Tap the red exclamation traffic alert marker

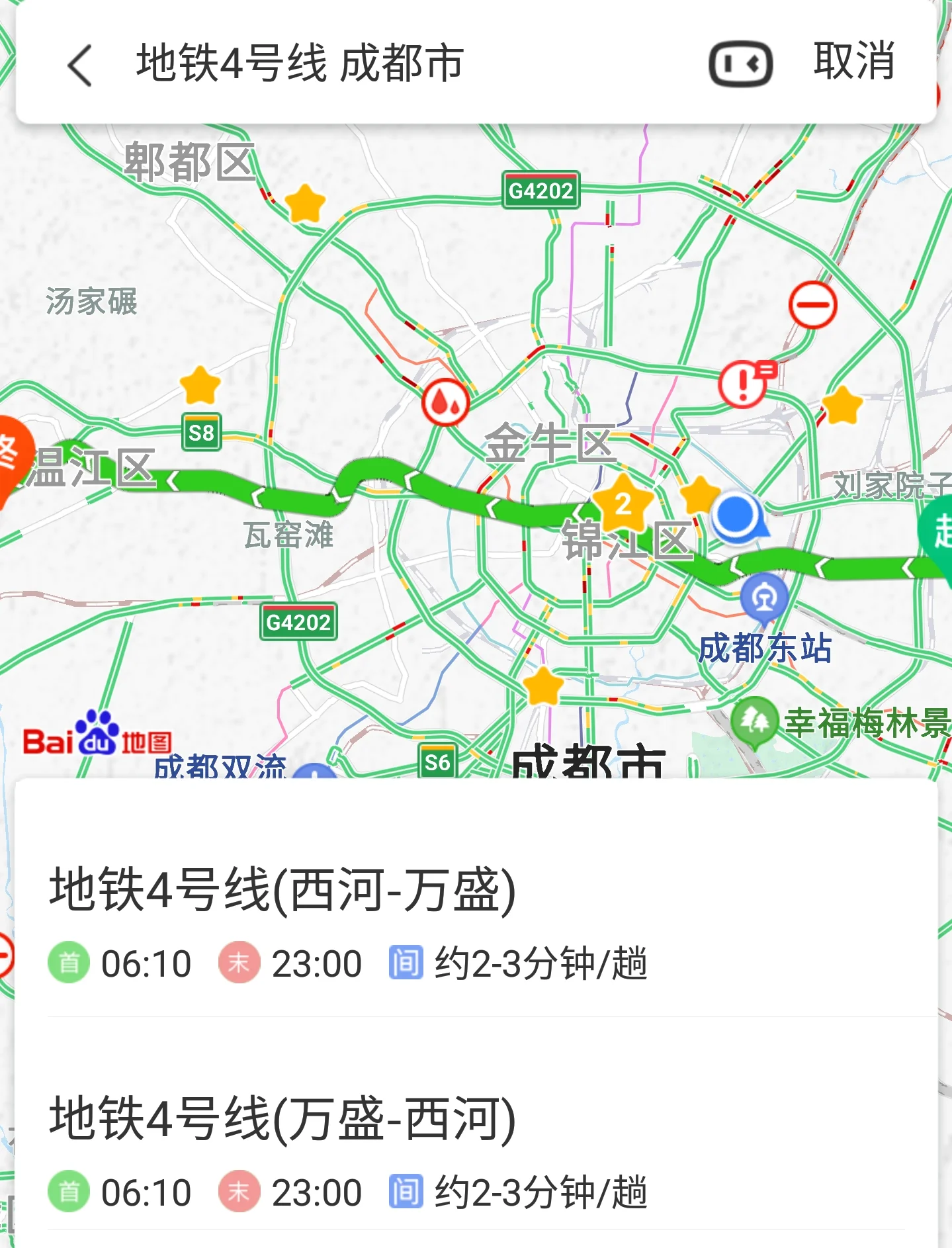(742, 384)
